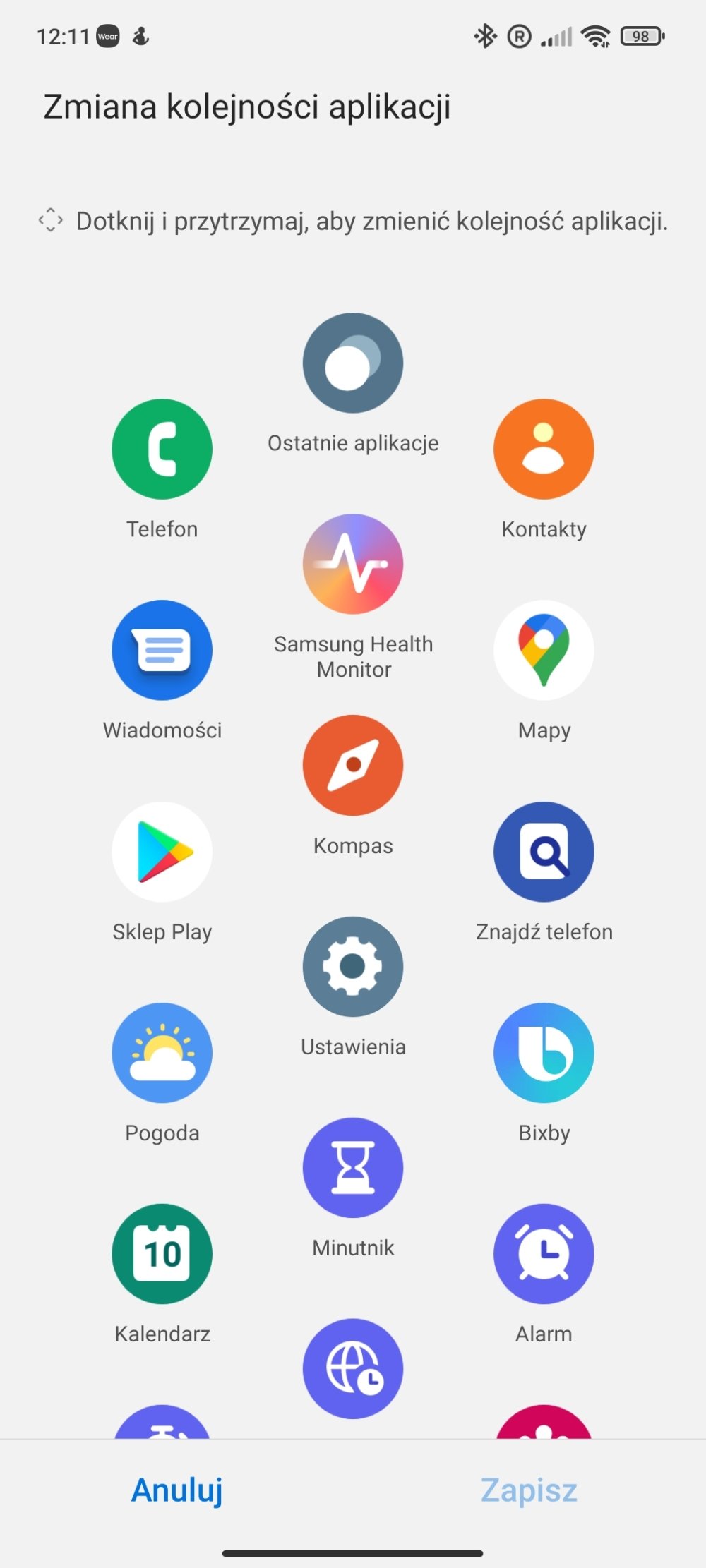The width and height of the screenshot is (706, 1568).
Task: Select the Telefon app icon
Action: [162, 449]
